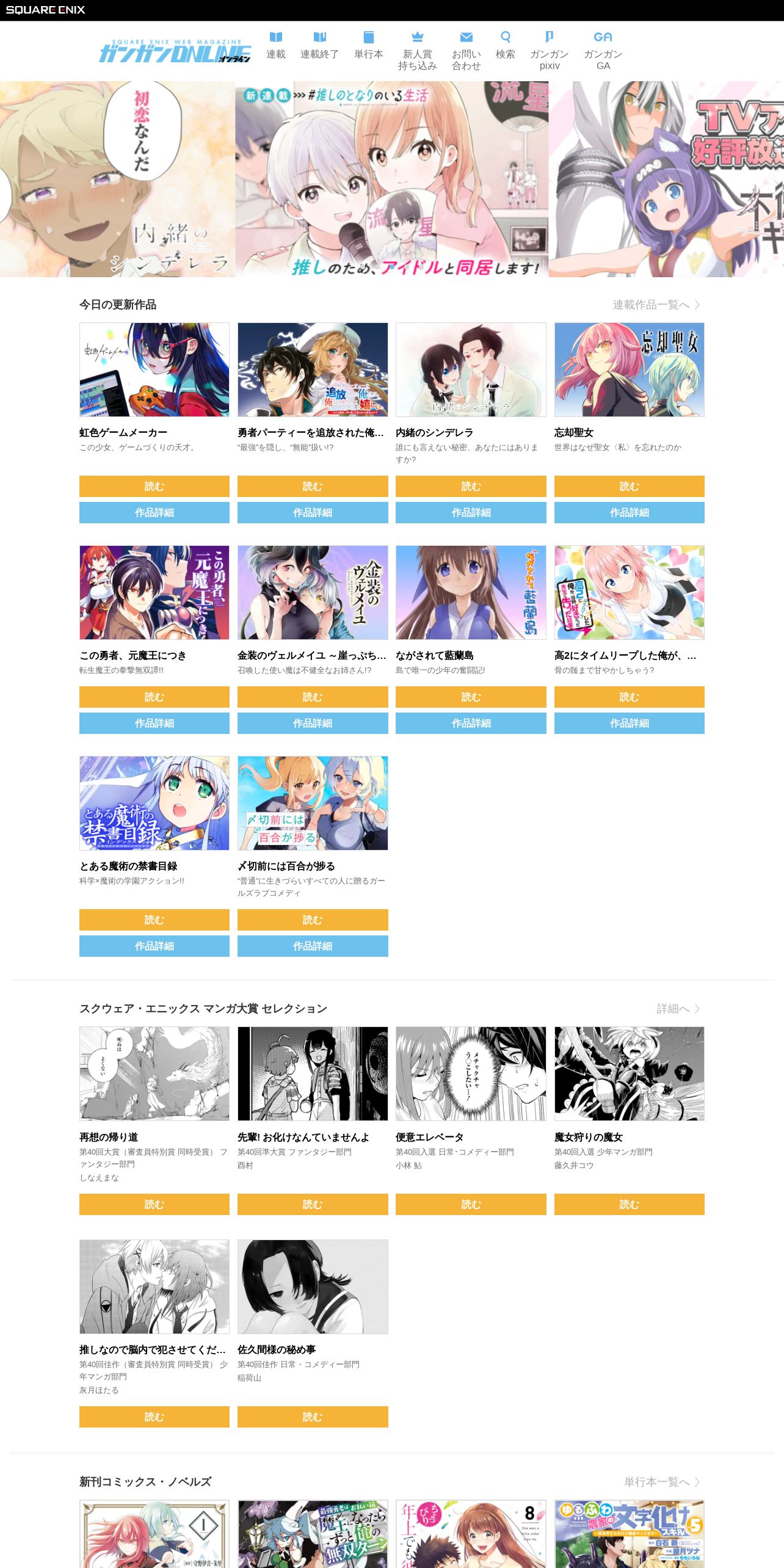Viewport: 784px width, 1568px height.
Task: Open 作品詳細 for この勇者、元魔王につき
Action: (x=154, y=723)
